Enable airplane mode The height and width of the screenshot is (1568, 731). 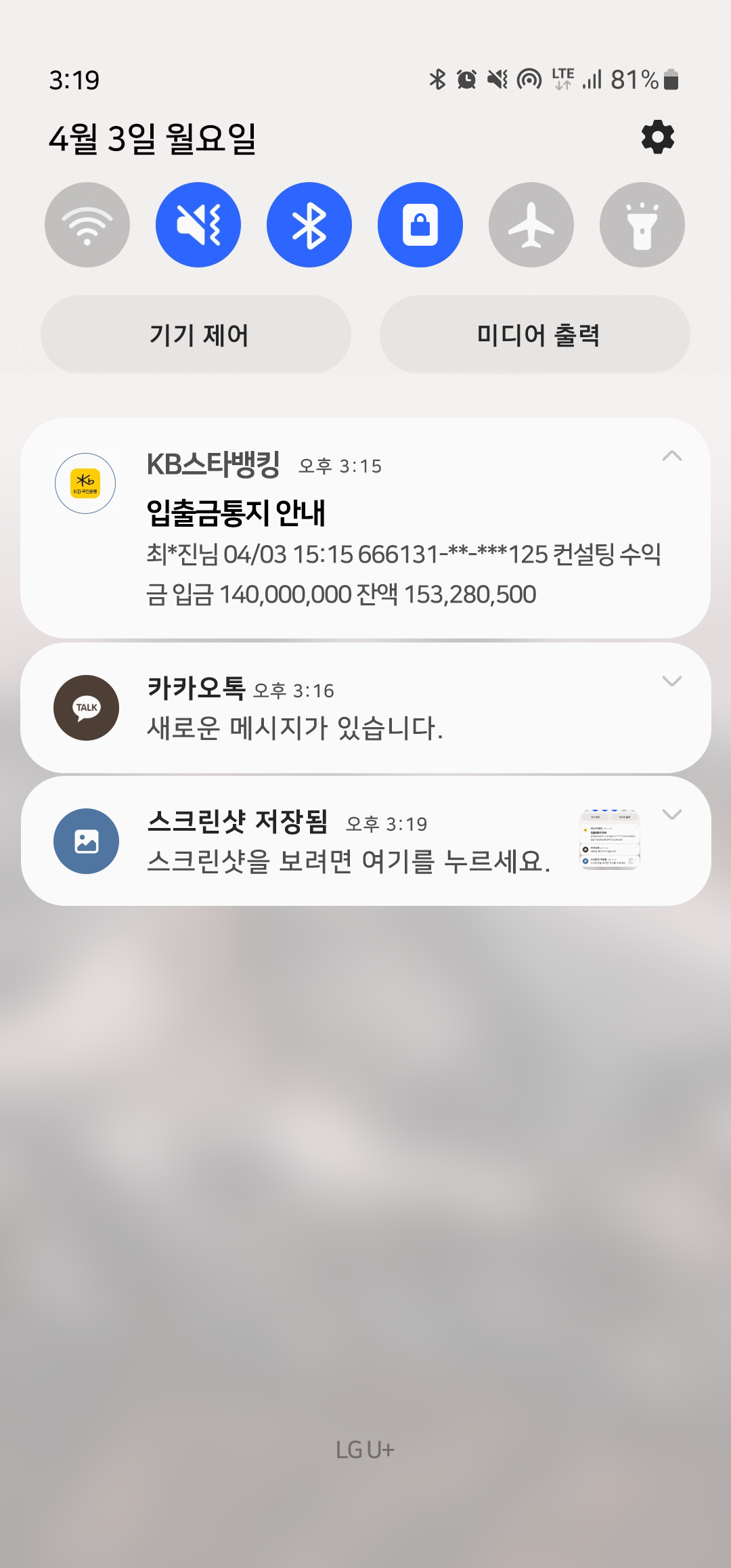point(531,225)
